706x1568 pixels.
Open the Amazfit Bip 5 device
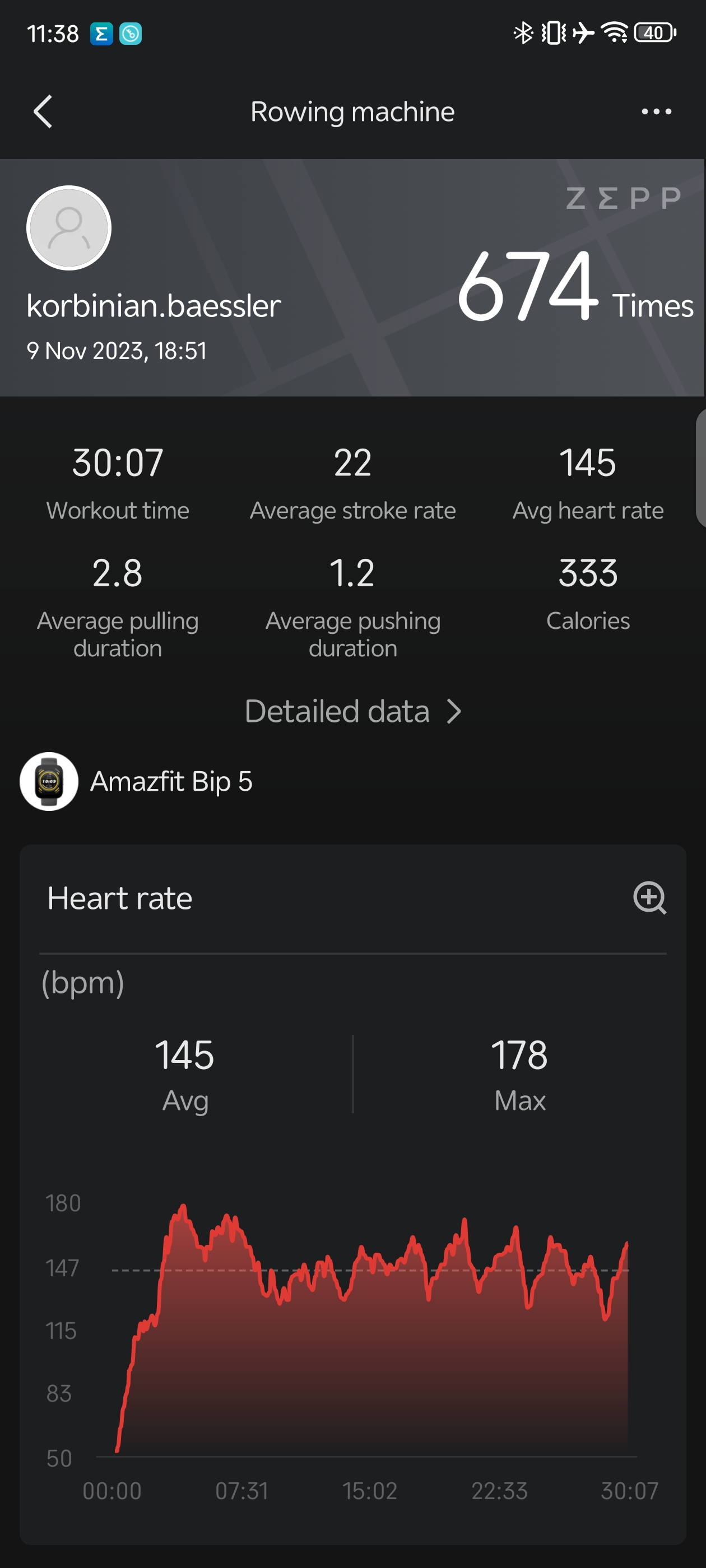coord(137,781)
